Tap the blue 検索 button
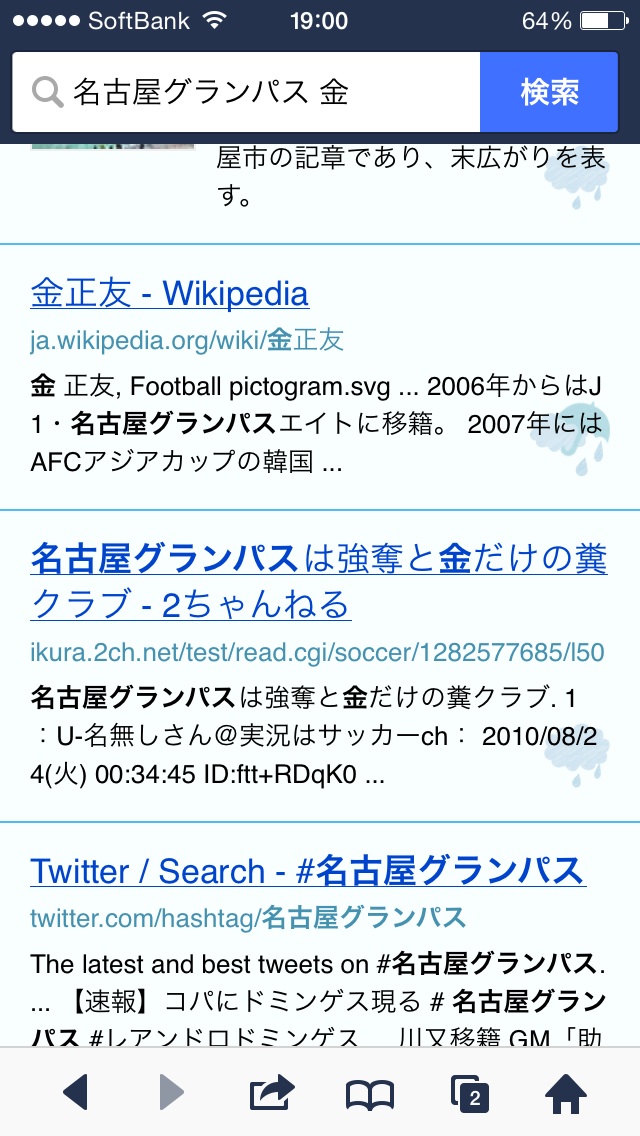This screenshot has width=640, height=1136. (549, 93)
